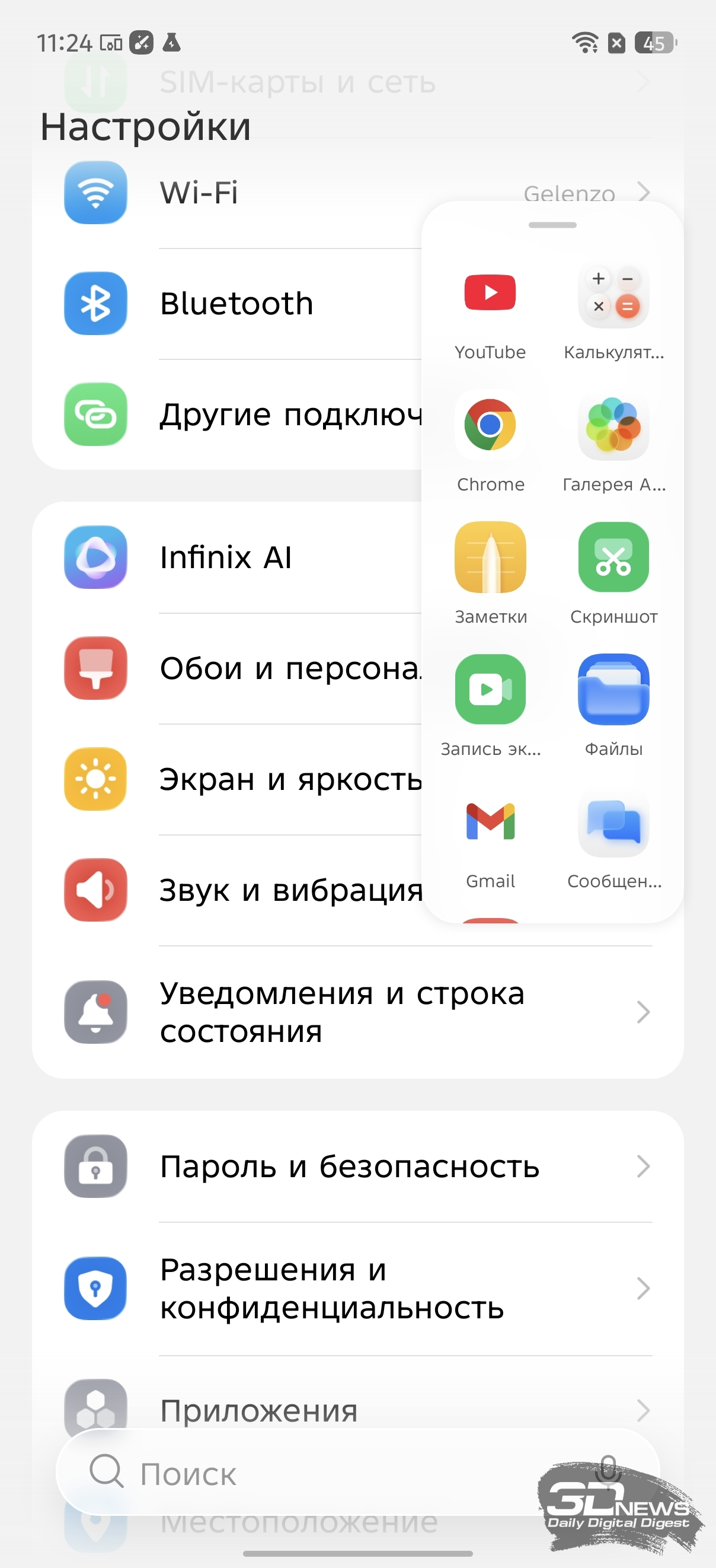Viewport: 716px width, 1568px height.
Task: Open Сообщения from the sidebar panel
Action: point(613,822)
